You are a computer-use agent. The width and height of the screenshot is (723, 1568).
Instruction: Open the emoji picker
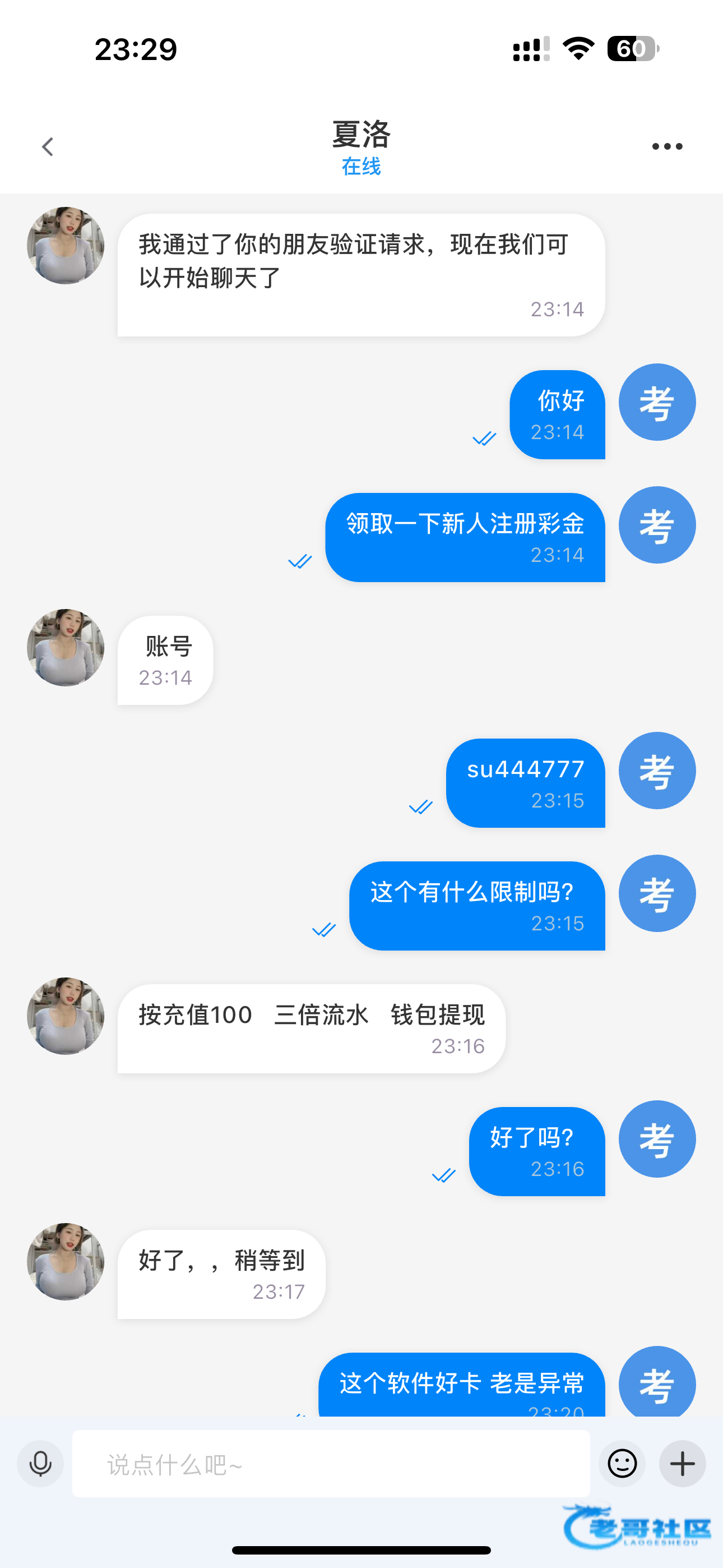tap(622, 1464)
